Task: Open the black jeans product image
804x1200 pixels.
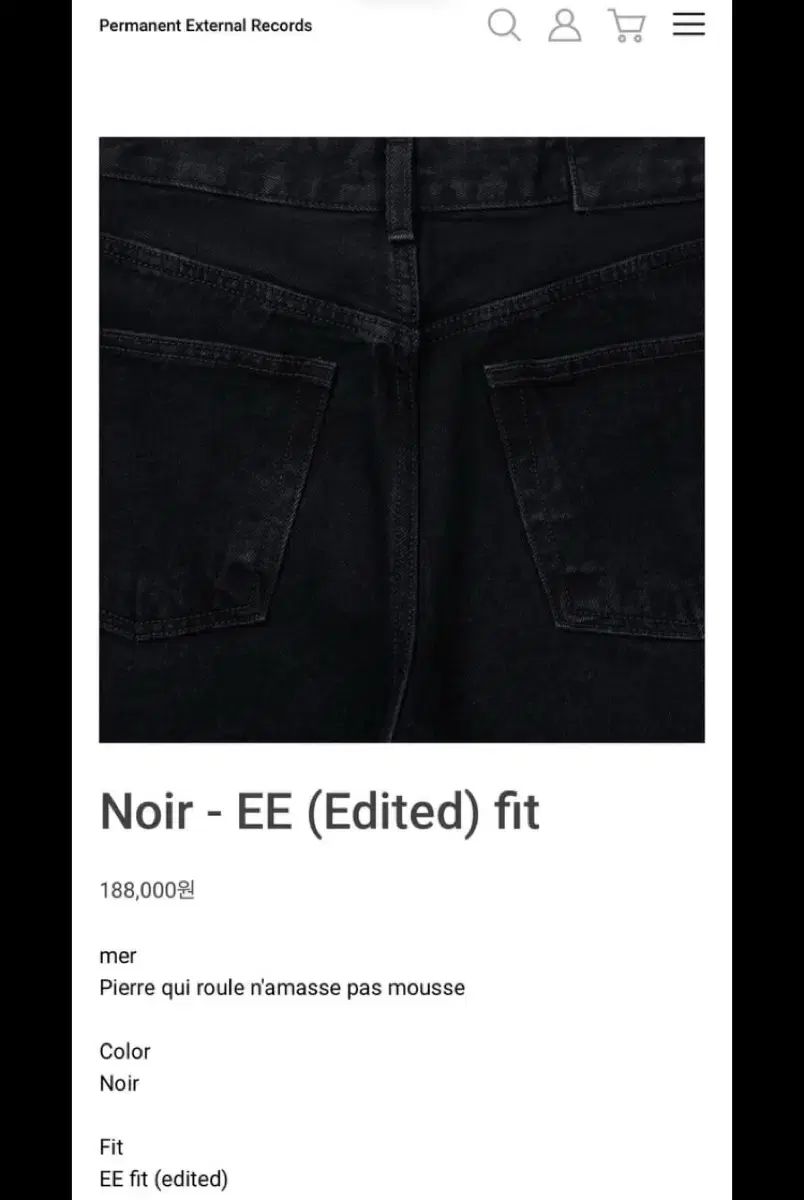Action: (x=401, y=440)
